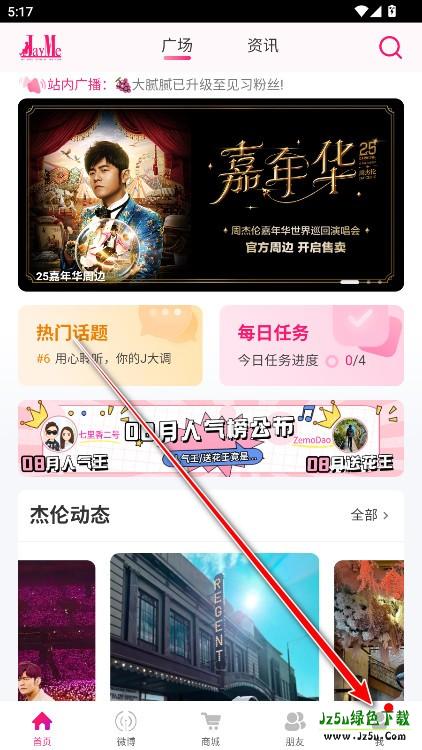Screen dimensions: 422x750
Task: Open the 商城 shop tab
Action: (211, 728)
